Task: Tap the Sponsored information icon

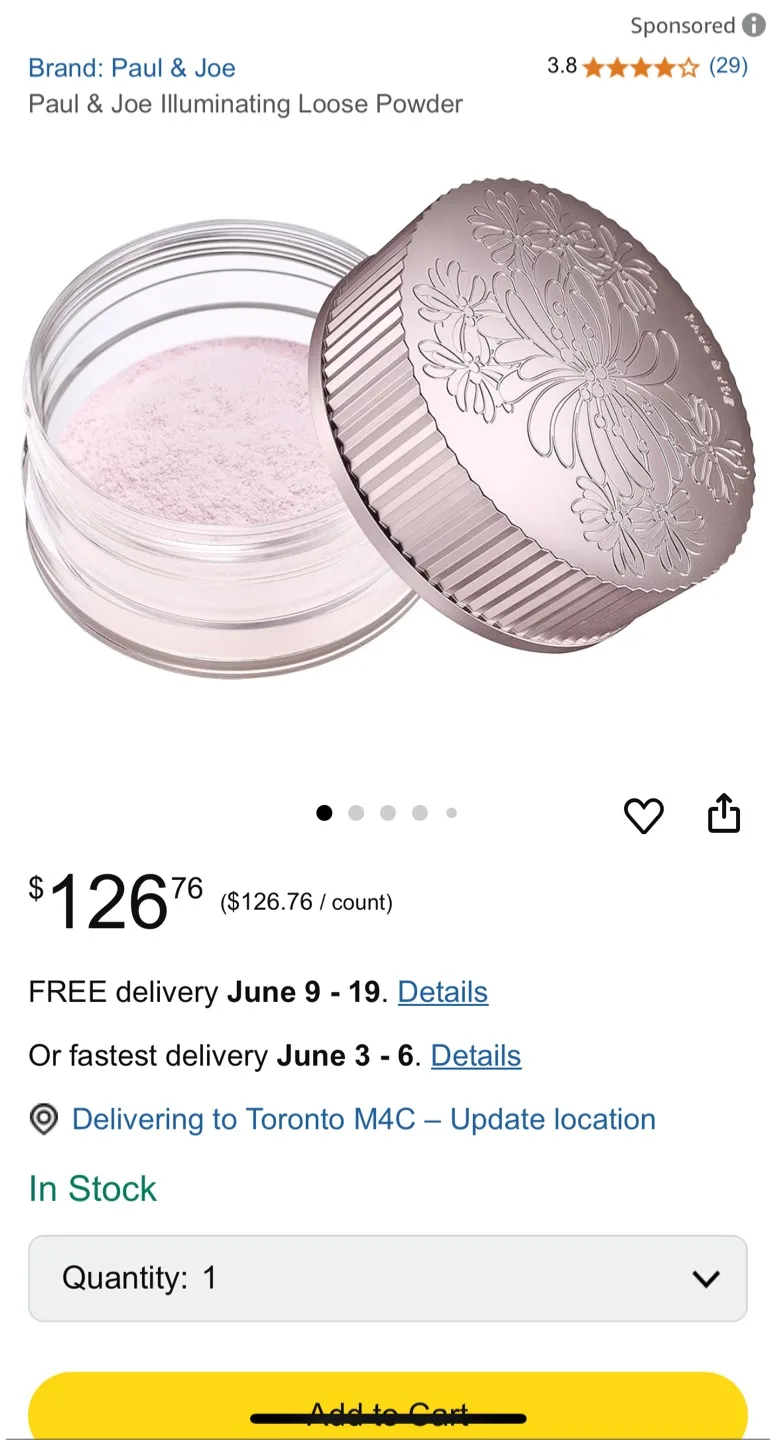Action: [753, 25]
